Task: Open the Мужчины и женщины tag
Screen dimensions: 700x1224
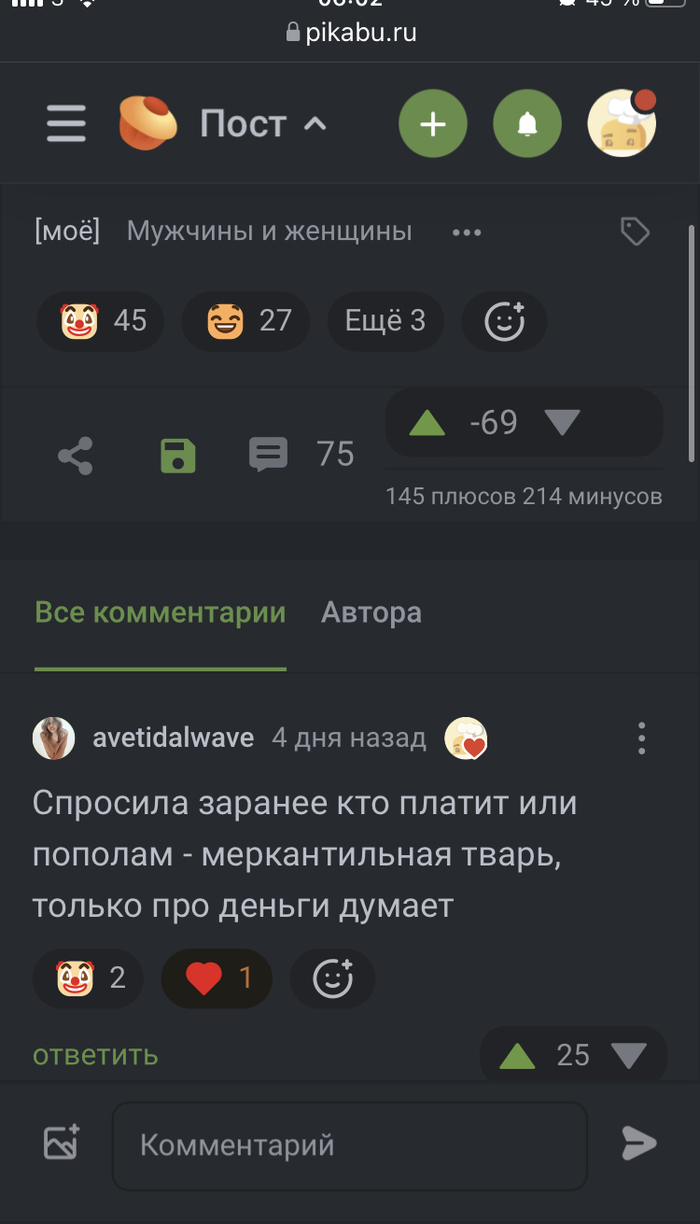Action: (269, 232)
